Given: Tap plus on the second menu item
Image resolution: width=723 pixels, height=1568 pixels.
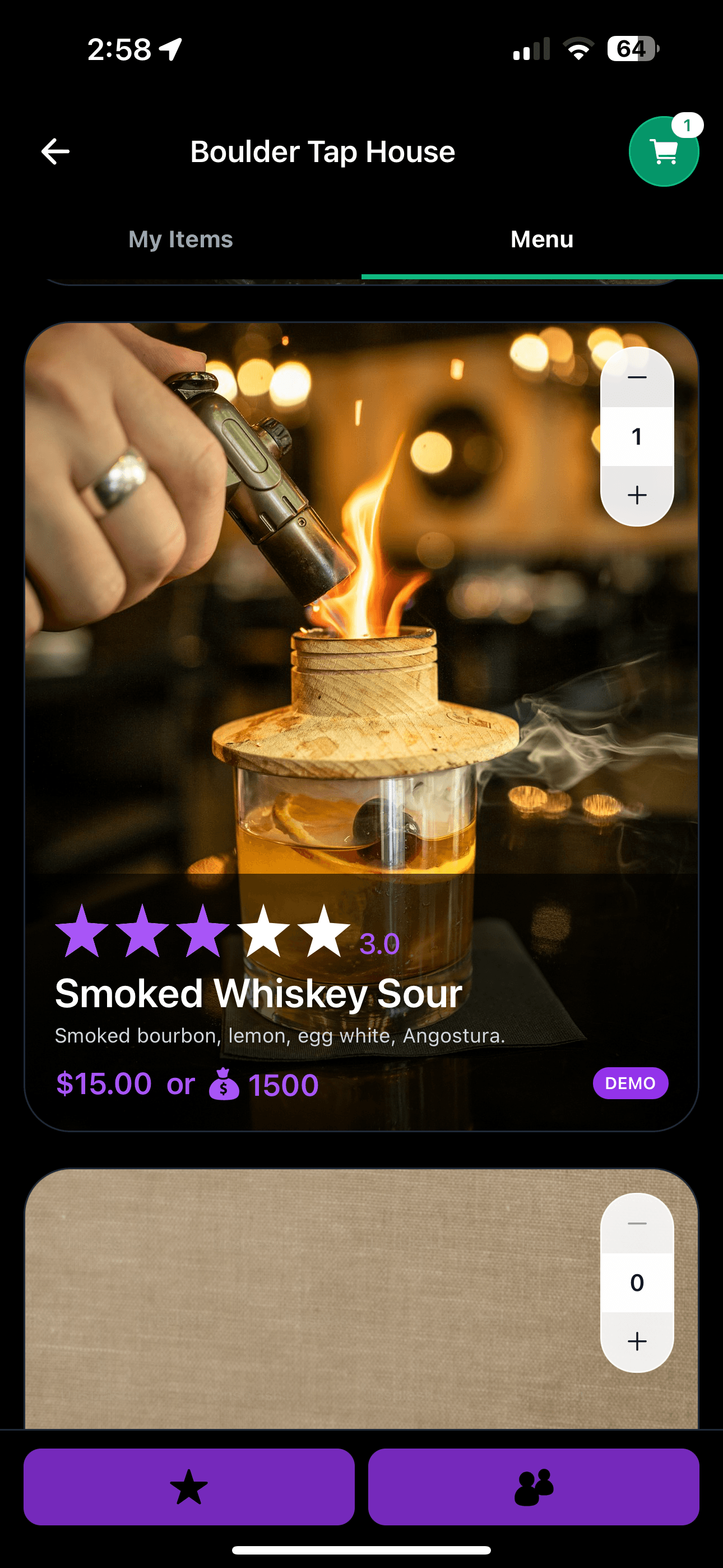Looking at the screenshot, I should pos(637,1341).
